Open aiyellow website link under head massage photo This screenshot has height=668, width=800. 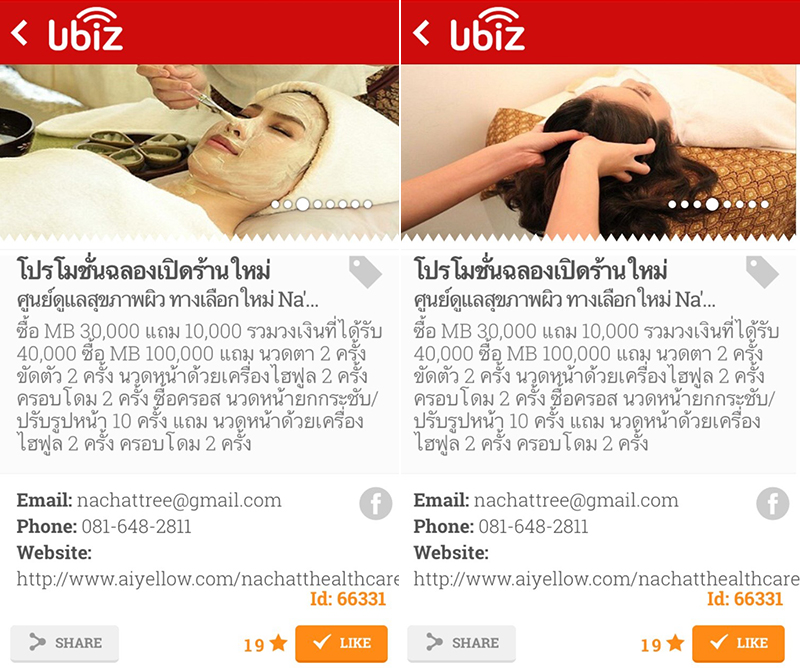(x=605, y=579)
